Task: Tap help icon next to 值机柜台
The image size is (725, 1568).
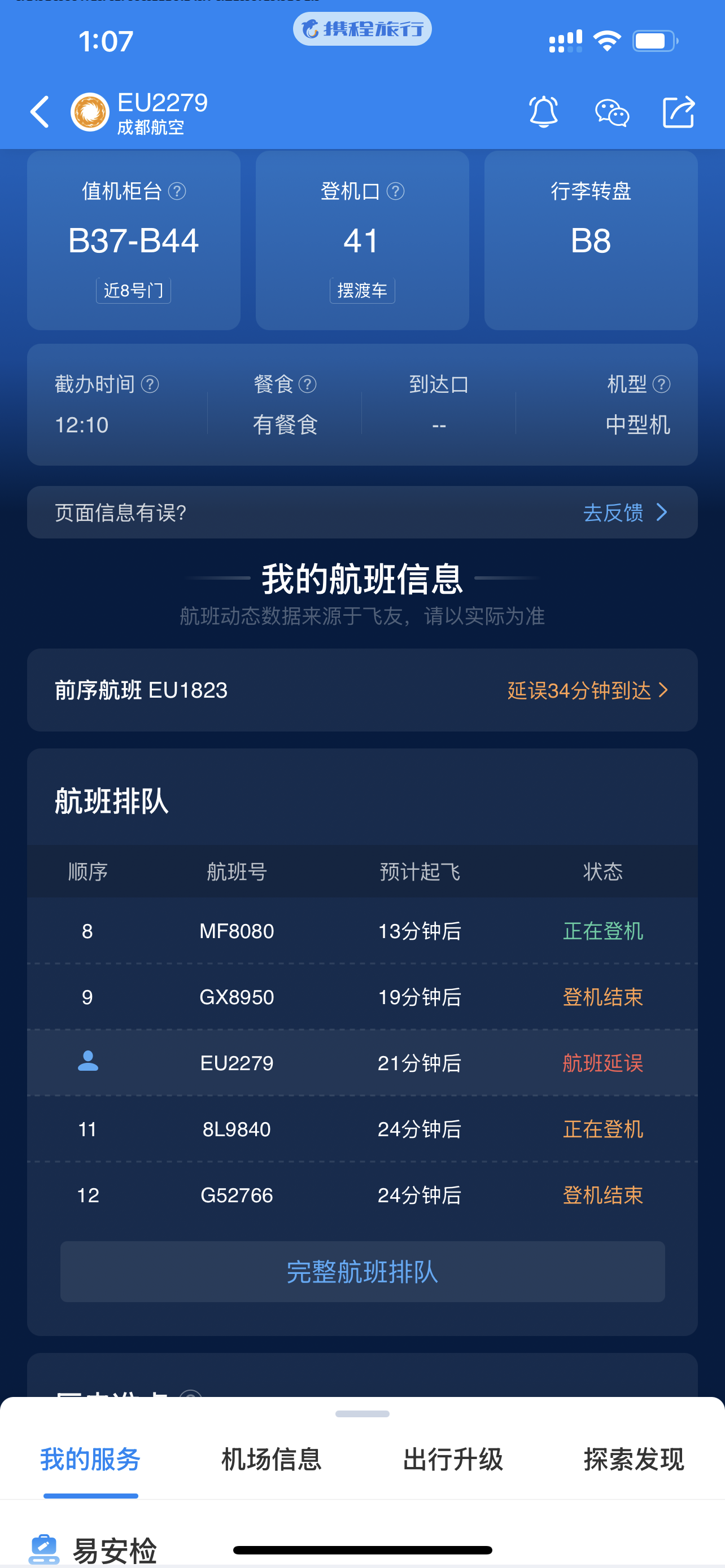Action: (177, 191)
